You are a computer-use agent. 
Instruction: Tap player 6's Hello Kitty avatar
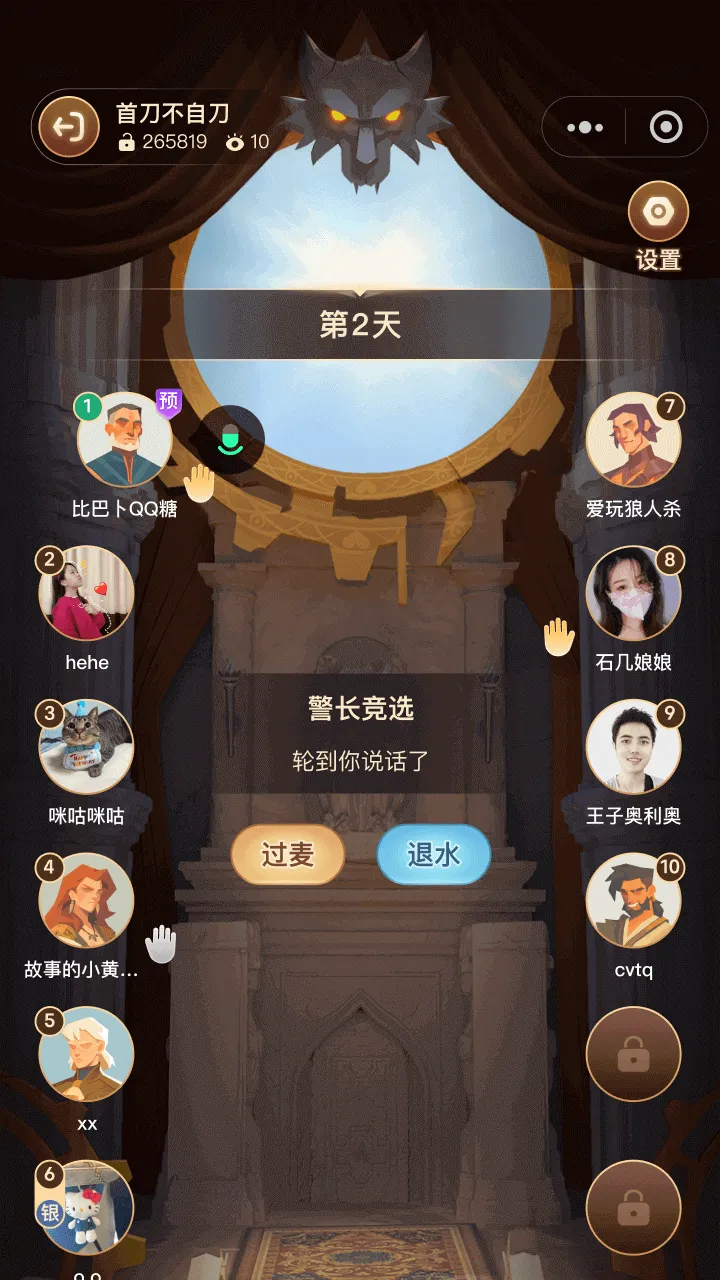87,1208
